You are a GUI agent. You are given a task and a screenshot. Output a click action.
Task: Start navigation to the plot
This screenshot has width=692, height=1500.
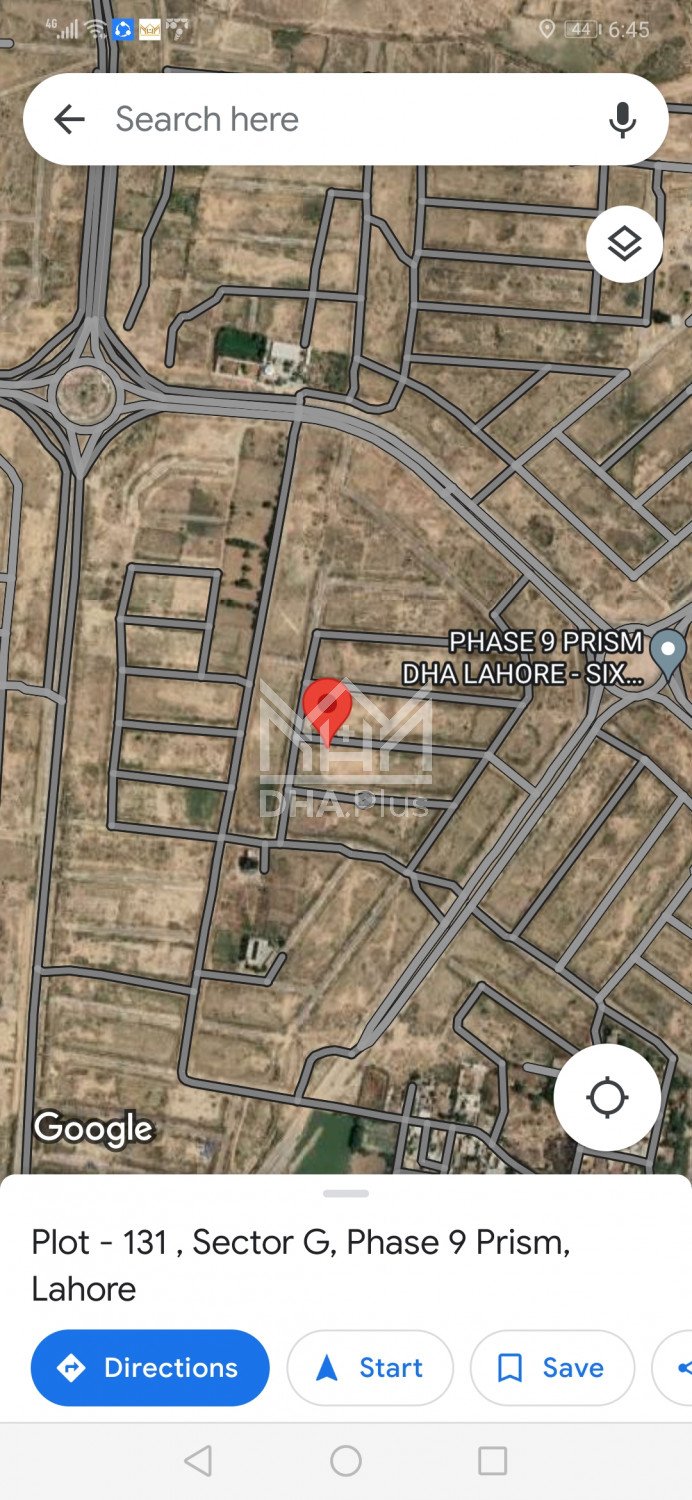point(370,1367)
